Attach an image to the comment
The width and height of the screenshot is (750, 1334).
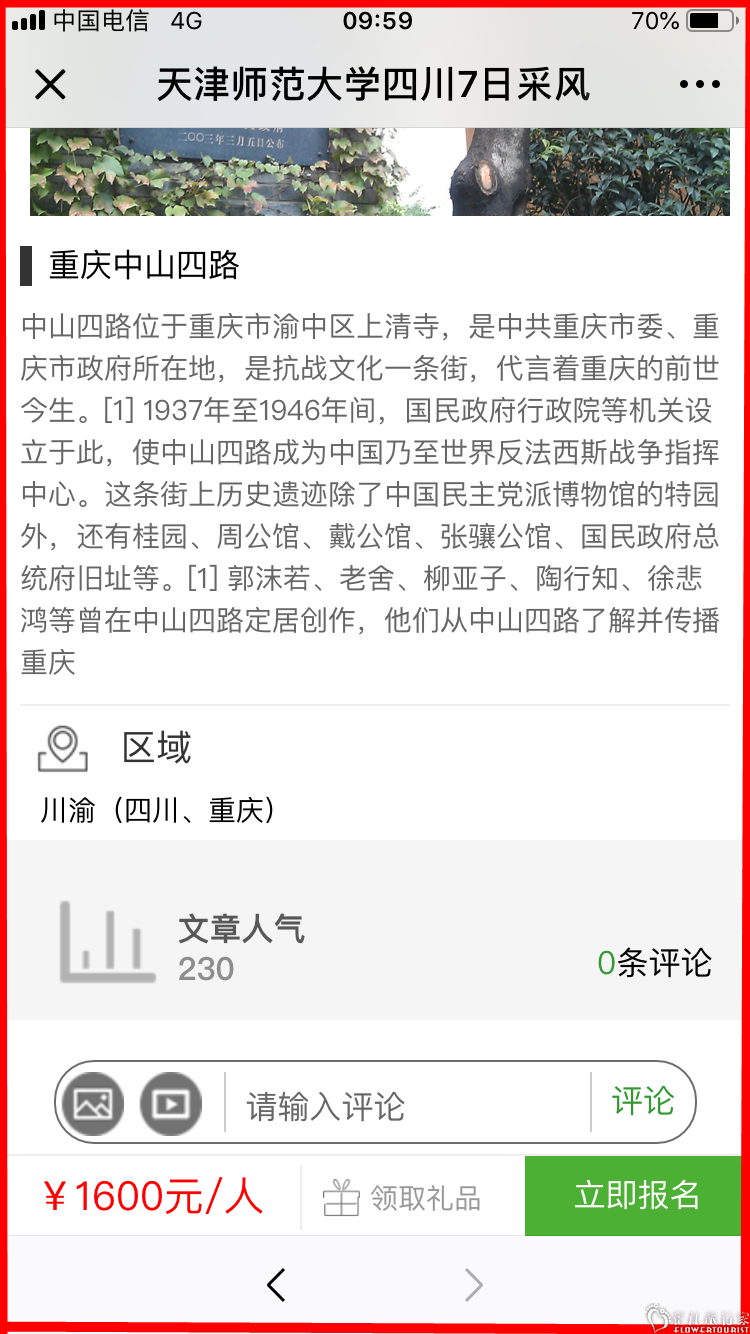pos(93,1103)
